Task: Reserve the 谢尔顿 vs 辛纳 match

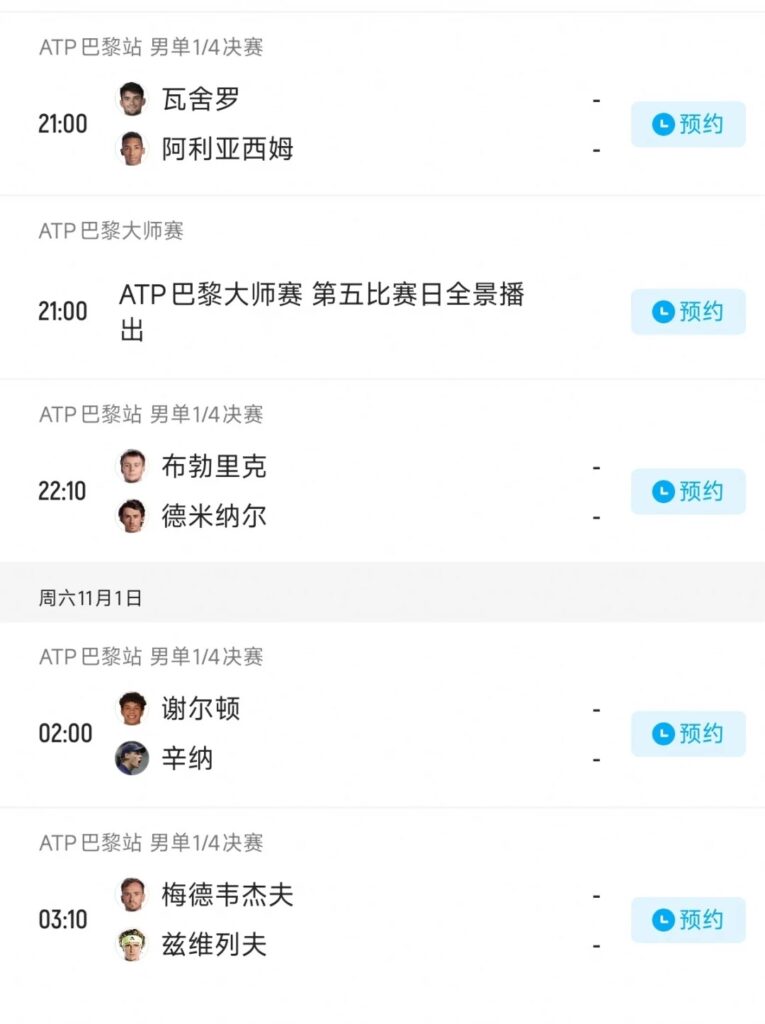Action: (x=687, y=734)
